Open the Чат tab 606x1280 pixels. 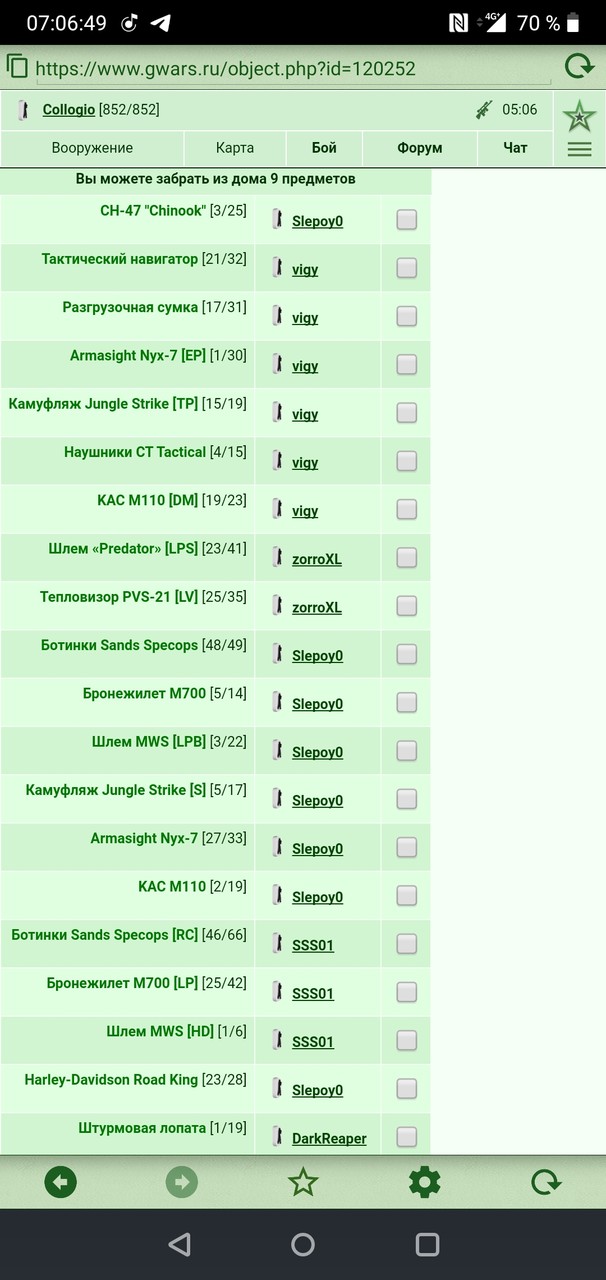(x=515, y=148)
